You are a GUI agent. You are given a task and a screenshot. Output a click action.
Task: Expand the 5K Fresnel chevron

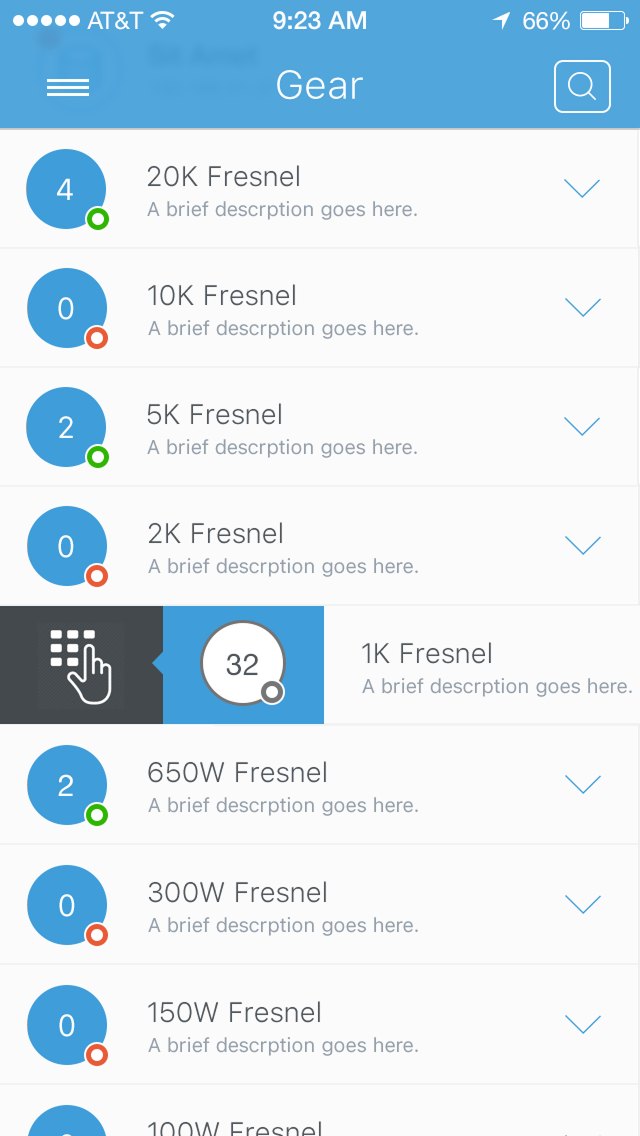[582, 426]
